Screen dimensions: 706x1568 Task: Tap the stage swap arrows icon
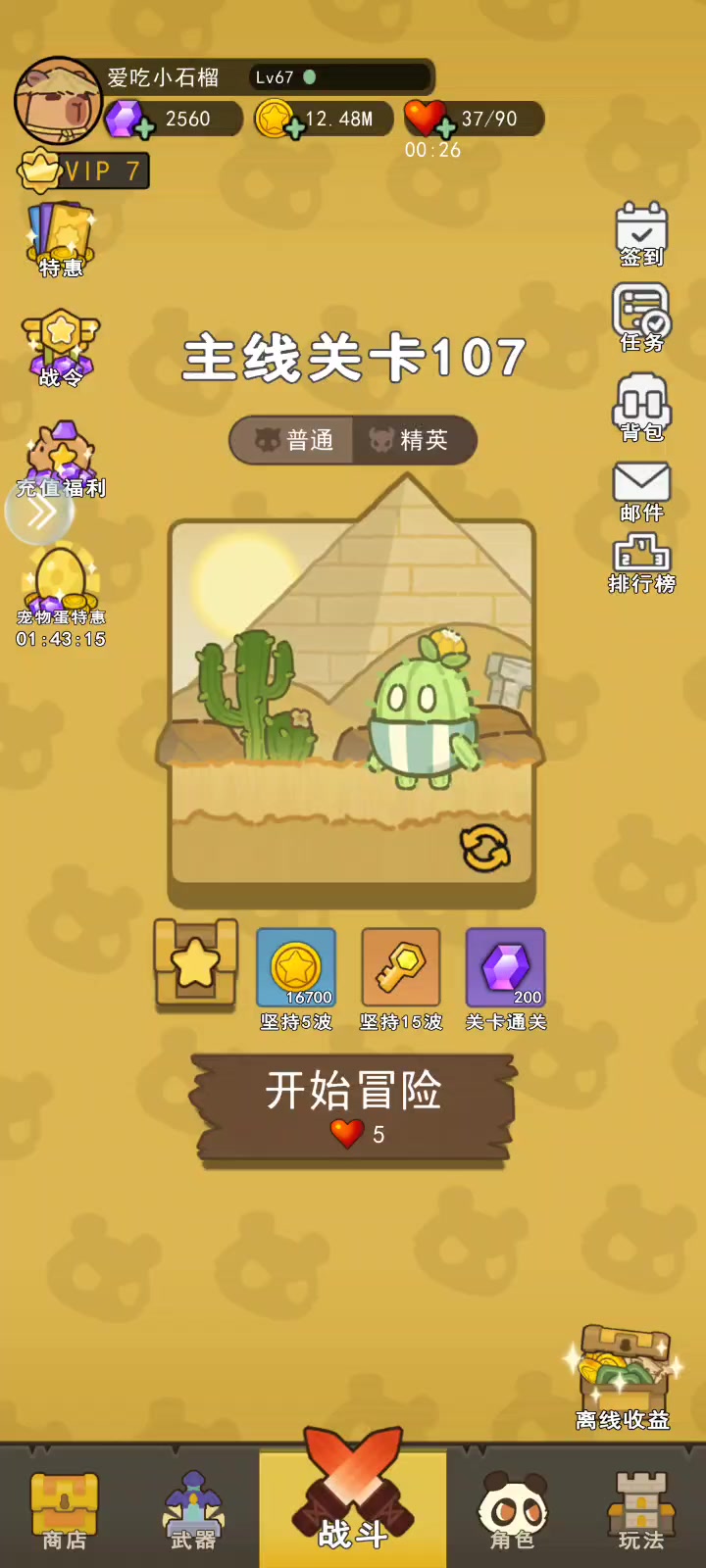(485, 848)
